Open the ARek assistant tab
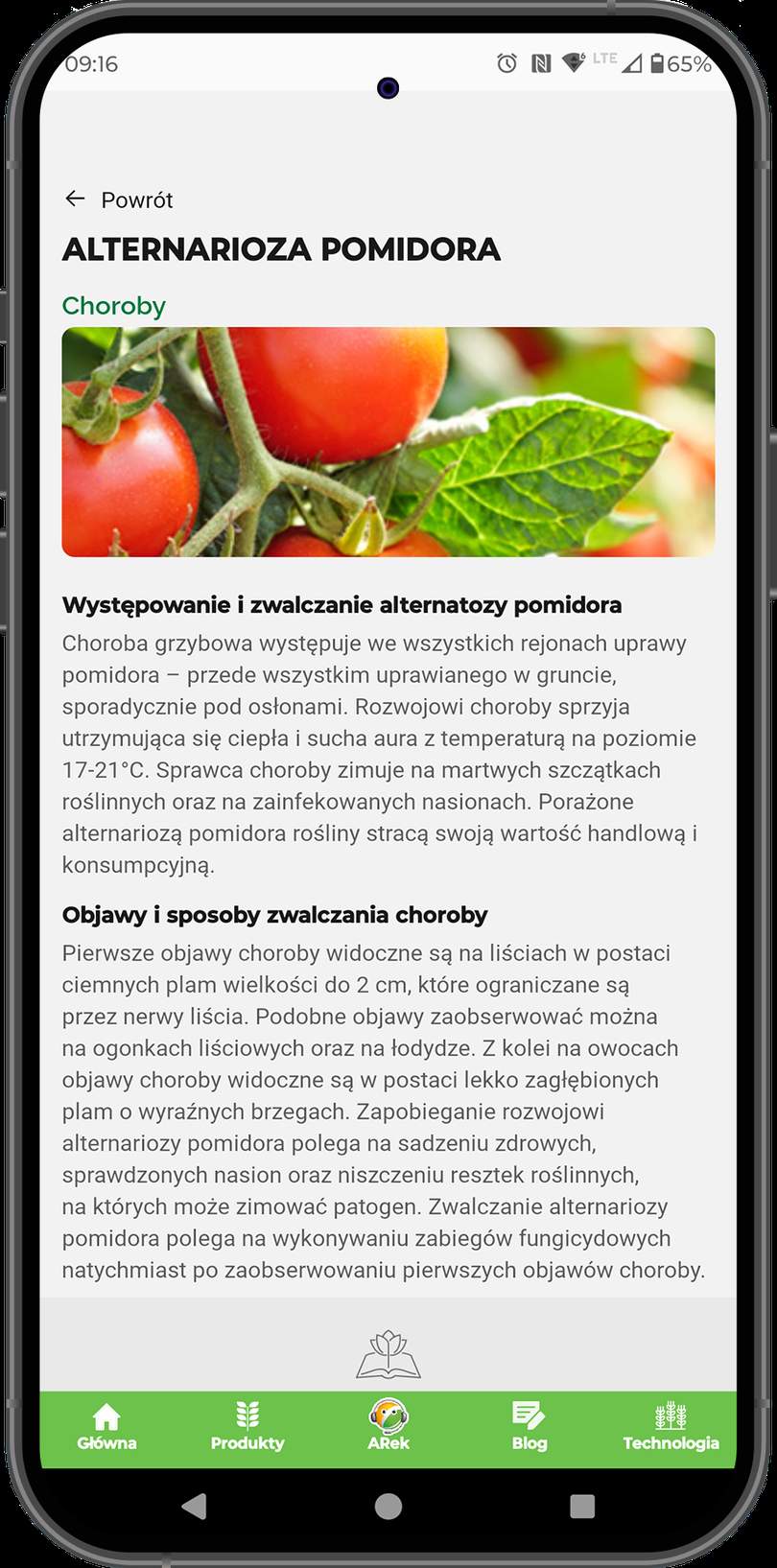Screen dimensions: 777x1568 pyautogui.click(x=388, y=1426)
